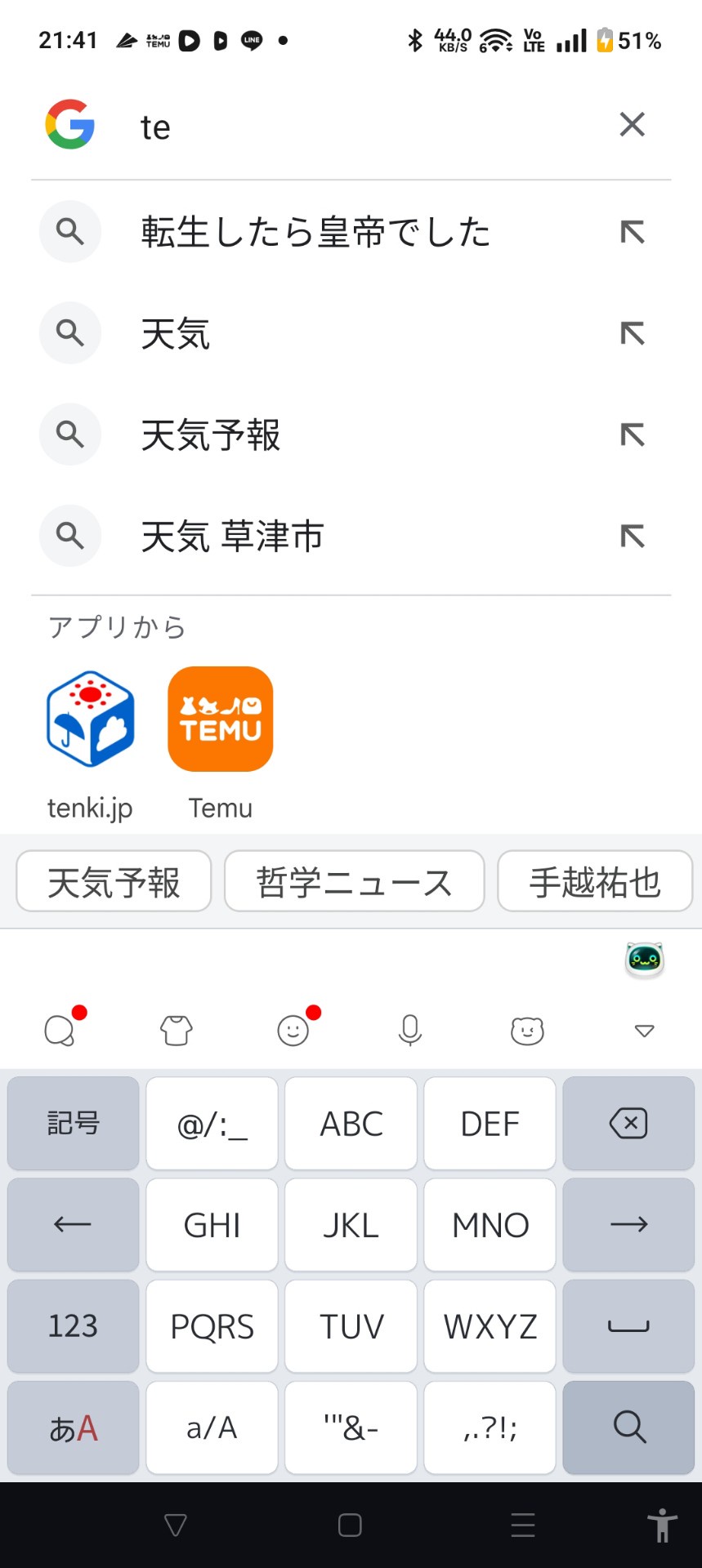Open the keyboard emoji smiley icon
Image resolution: width=702 pixels, height=1568 pixels.
(293, 1031)
